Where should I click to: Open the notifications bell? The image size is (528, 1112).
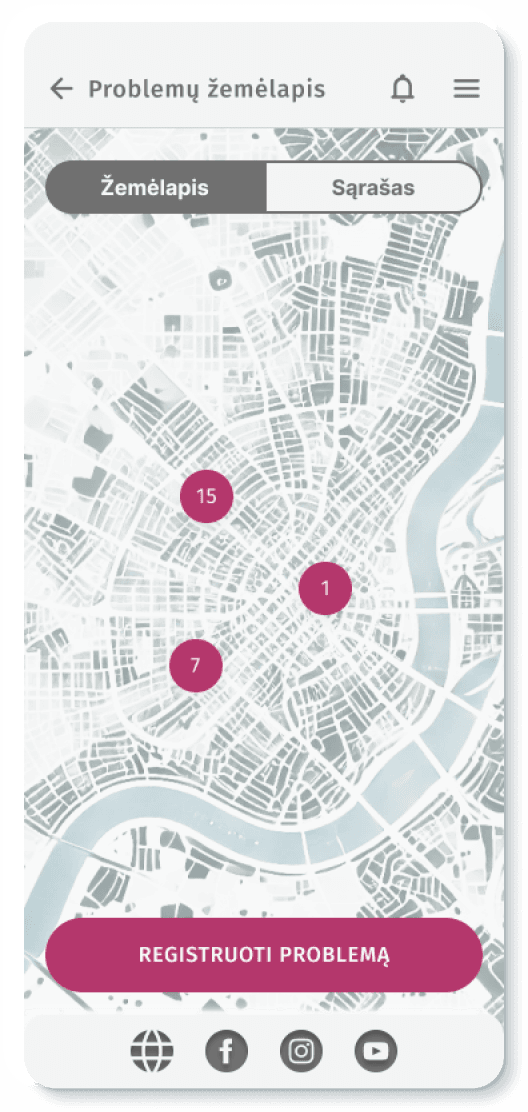coord(403,89)
